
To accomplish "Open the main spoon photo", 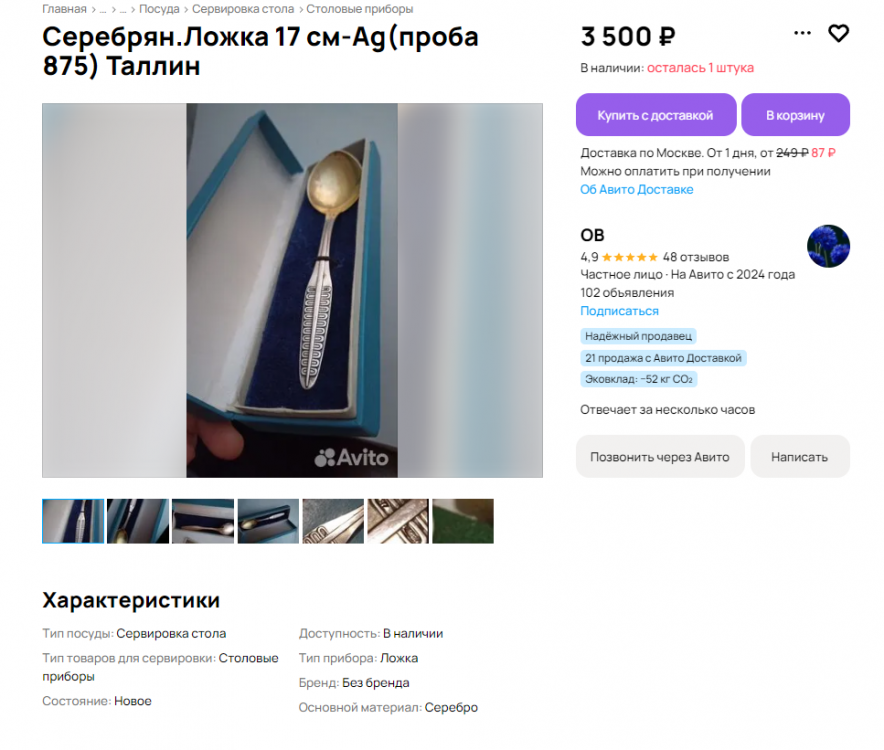I will click(292, 290).
